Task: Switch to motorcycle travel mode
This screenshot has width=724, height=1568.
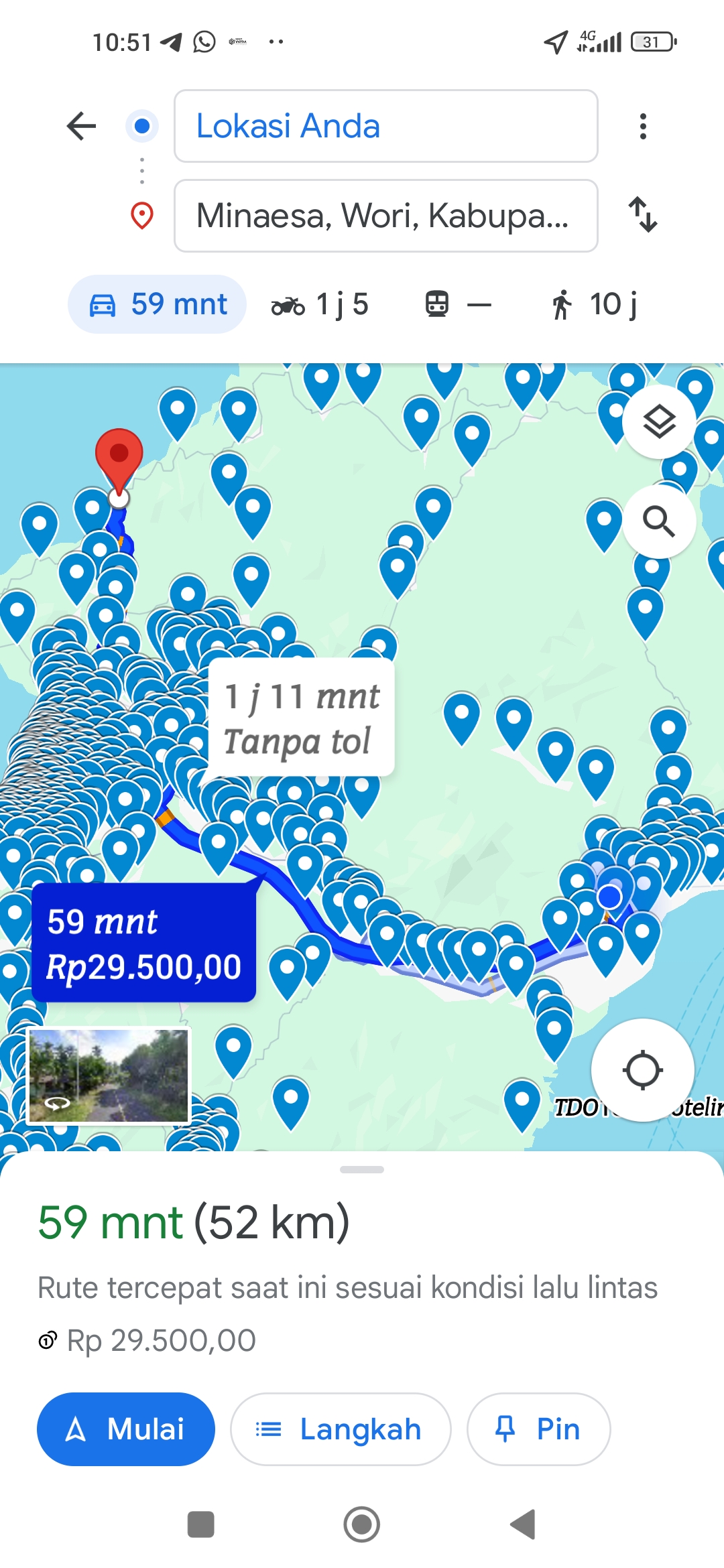Action: click(320, 304)
